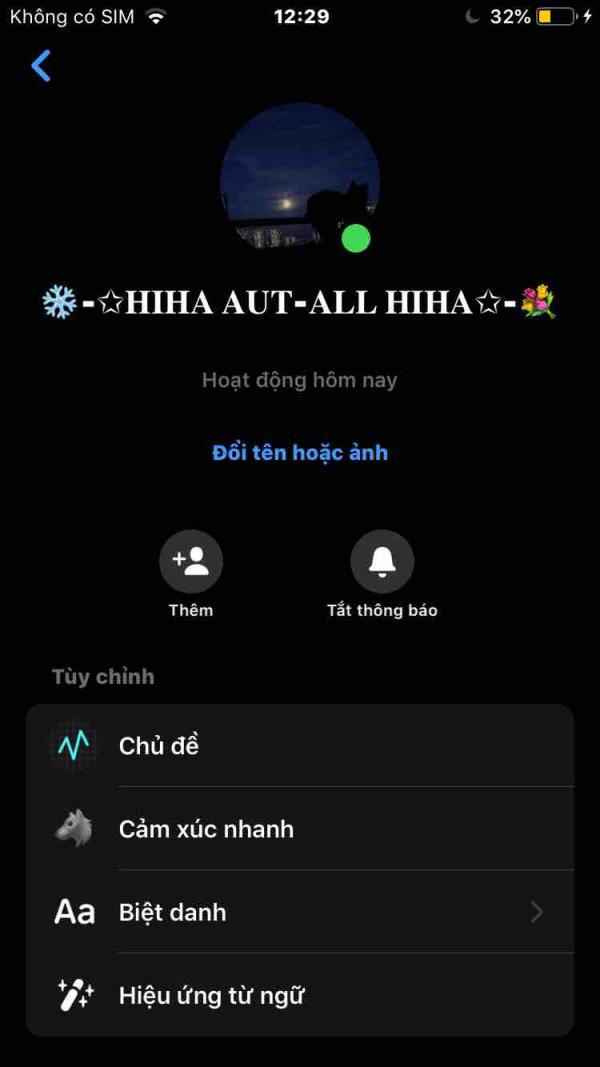
Task: Open the Biệt danh nicknames row
Action: (300, 912)
